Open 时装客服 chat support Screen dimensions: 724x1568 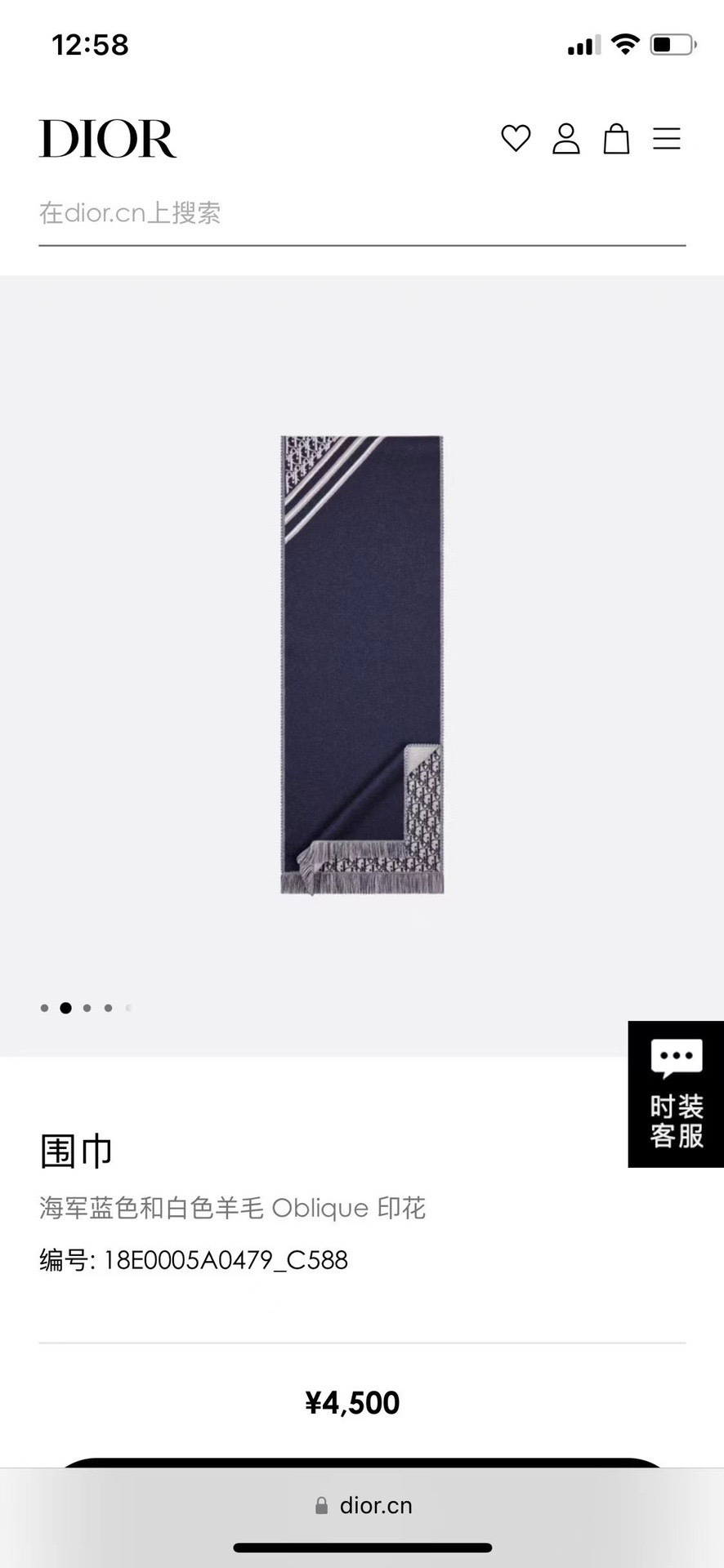click(676, 1094)
